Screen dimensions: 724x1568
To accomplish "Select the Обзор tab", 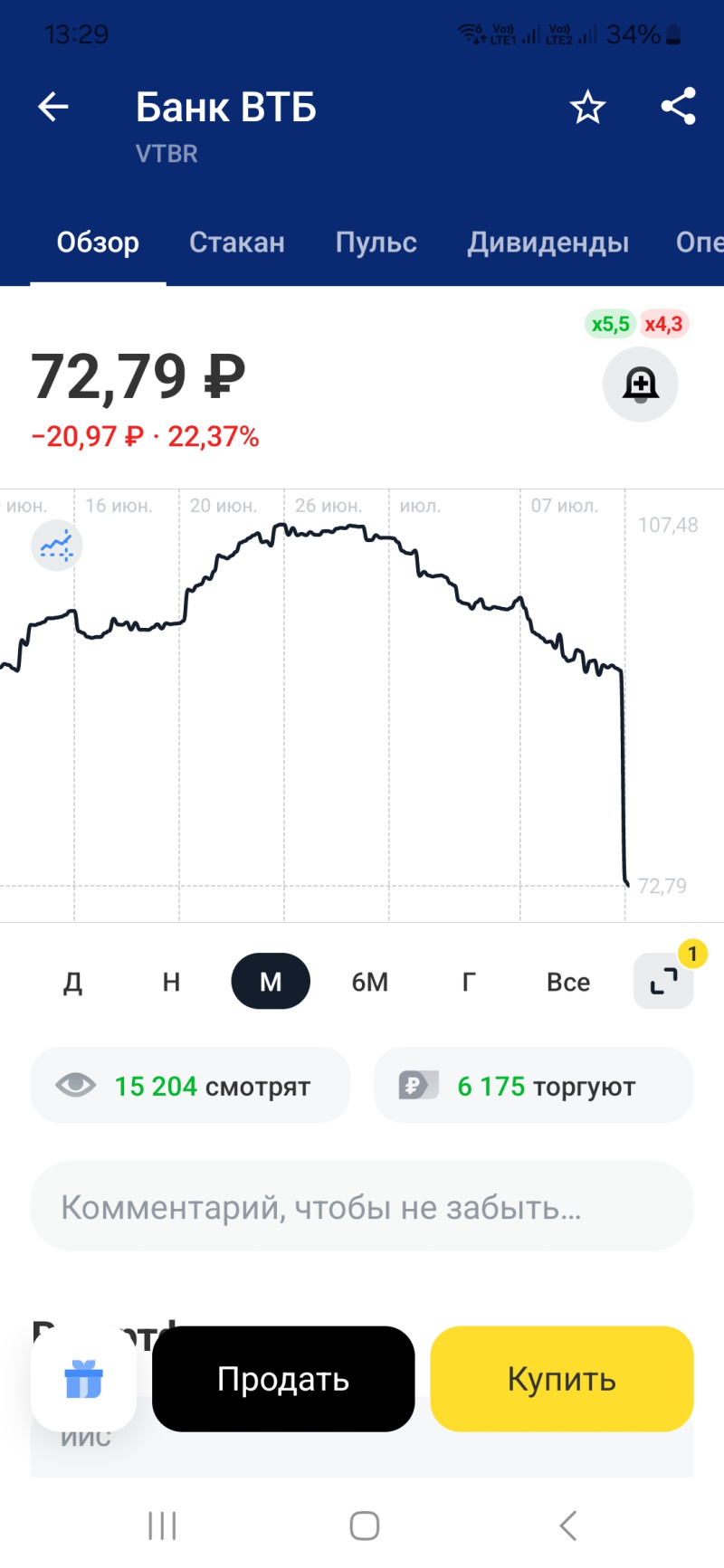I will click(98, 242).
